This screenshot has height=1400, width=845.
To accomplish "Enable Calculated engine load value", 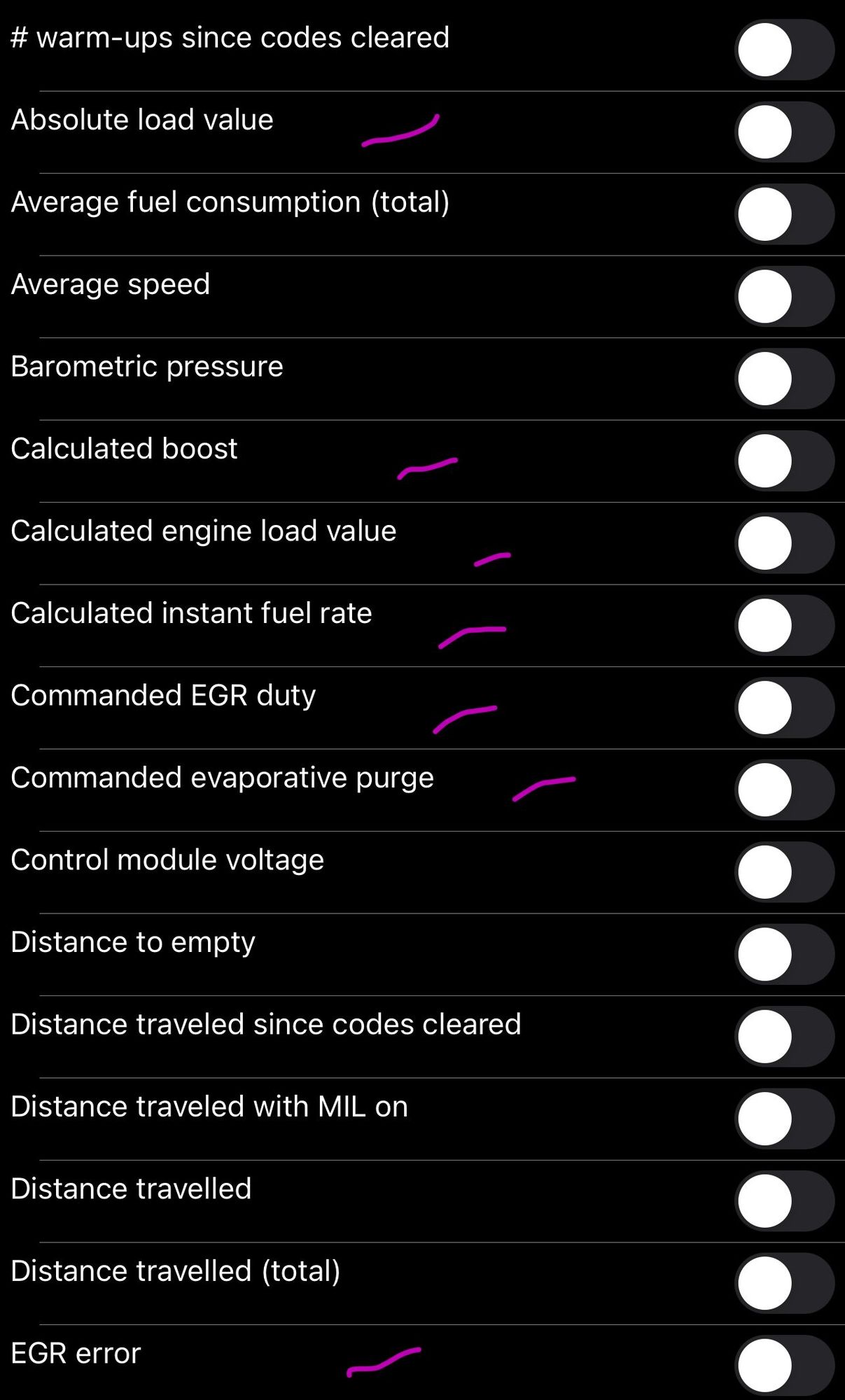I will point(784,543).
